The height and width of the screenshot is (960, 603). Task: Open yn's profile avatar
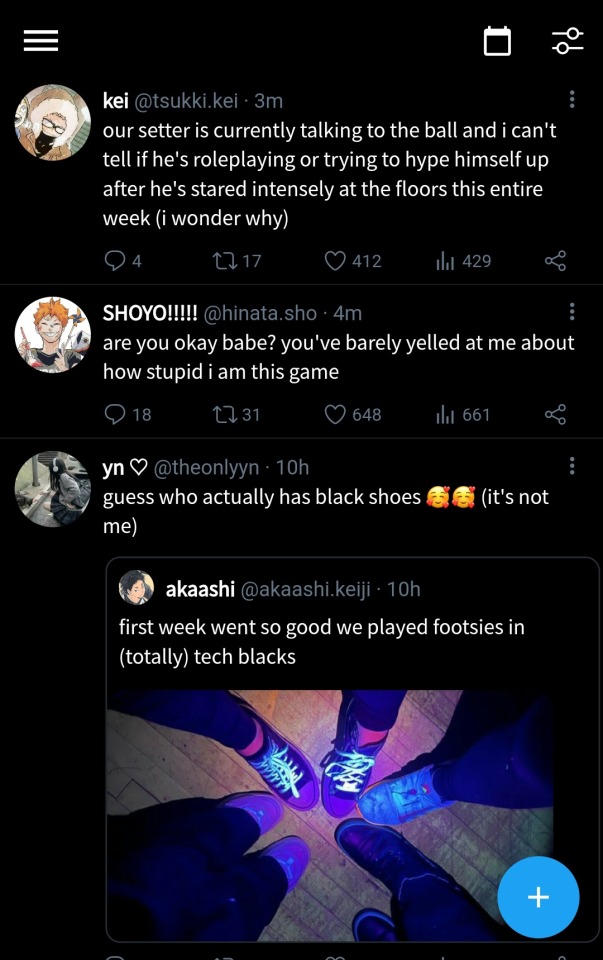pyautogui.click(x=52, y=489)
